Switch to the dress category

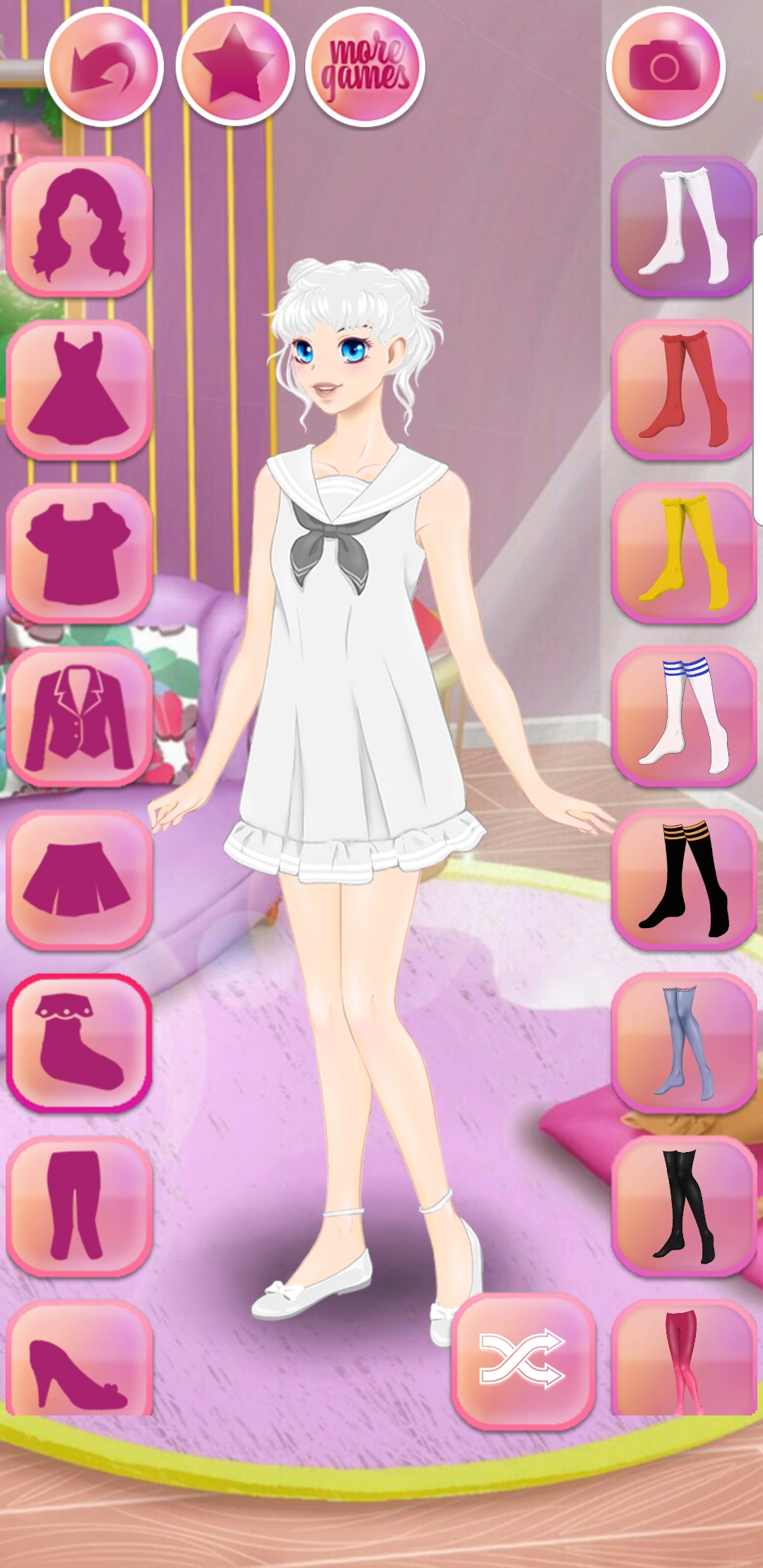(x=79, y=390)
